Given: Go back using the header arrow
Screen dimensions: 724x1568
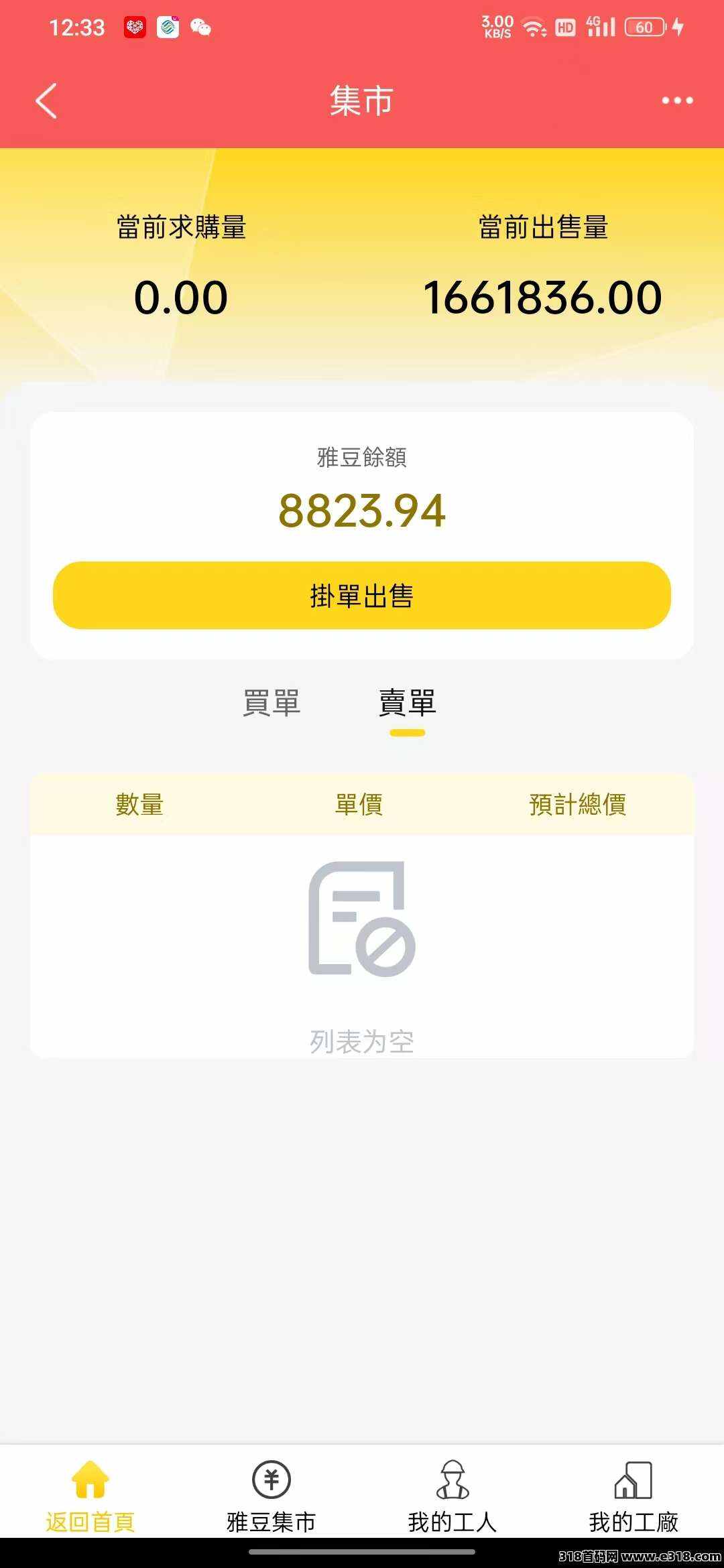Looking at the screenshot, I should point(46,101).
